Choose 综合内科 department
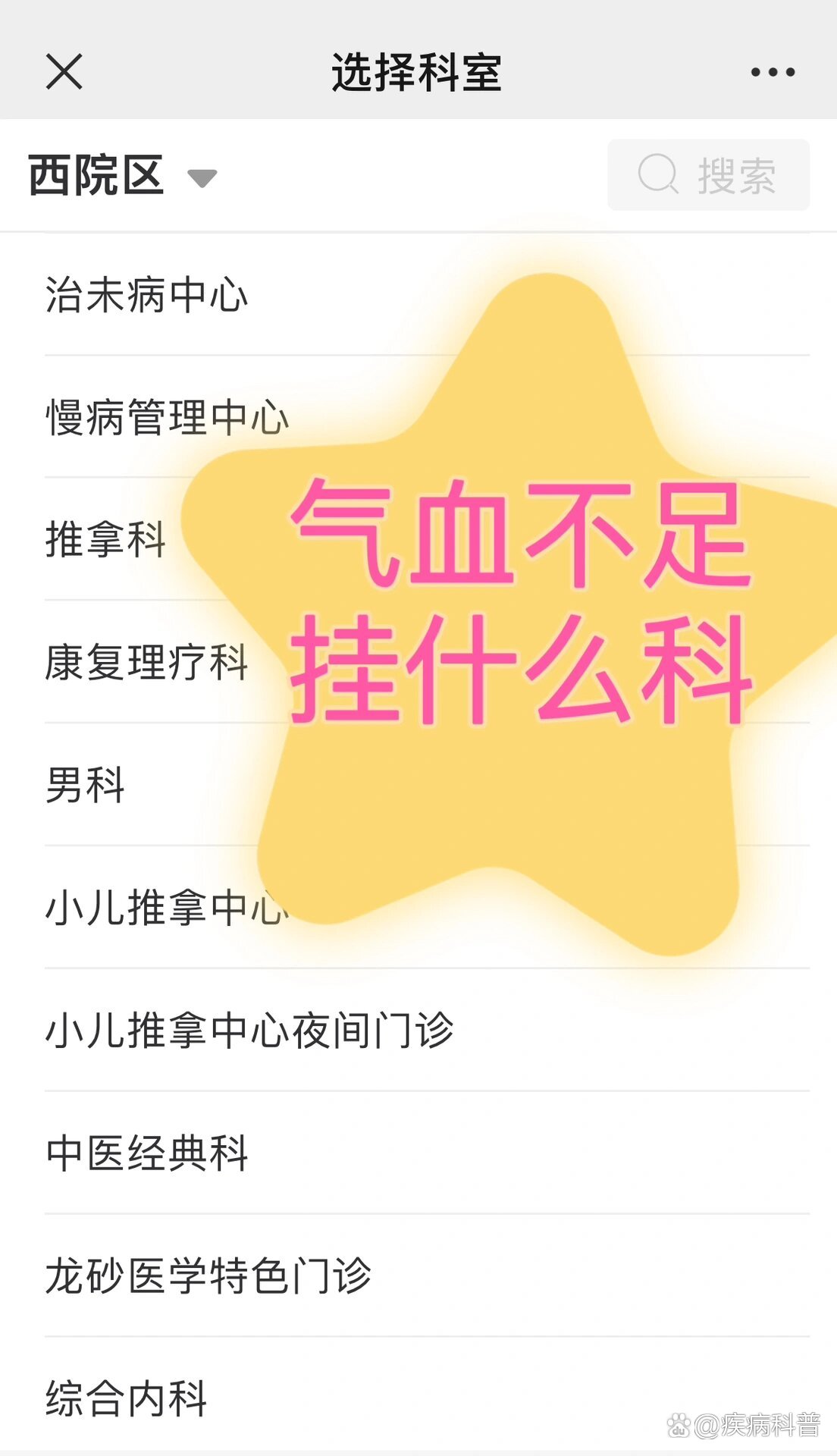 [418, 1397]
